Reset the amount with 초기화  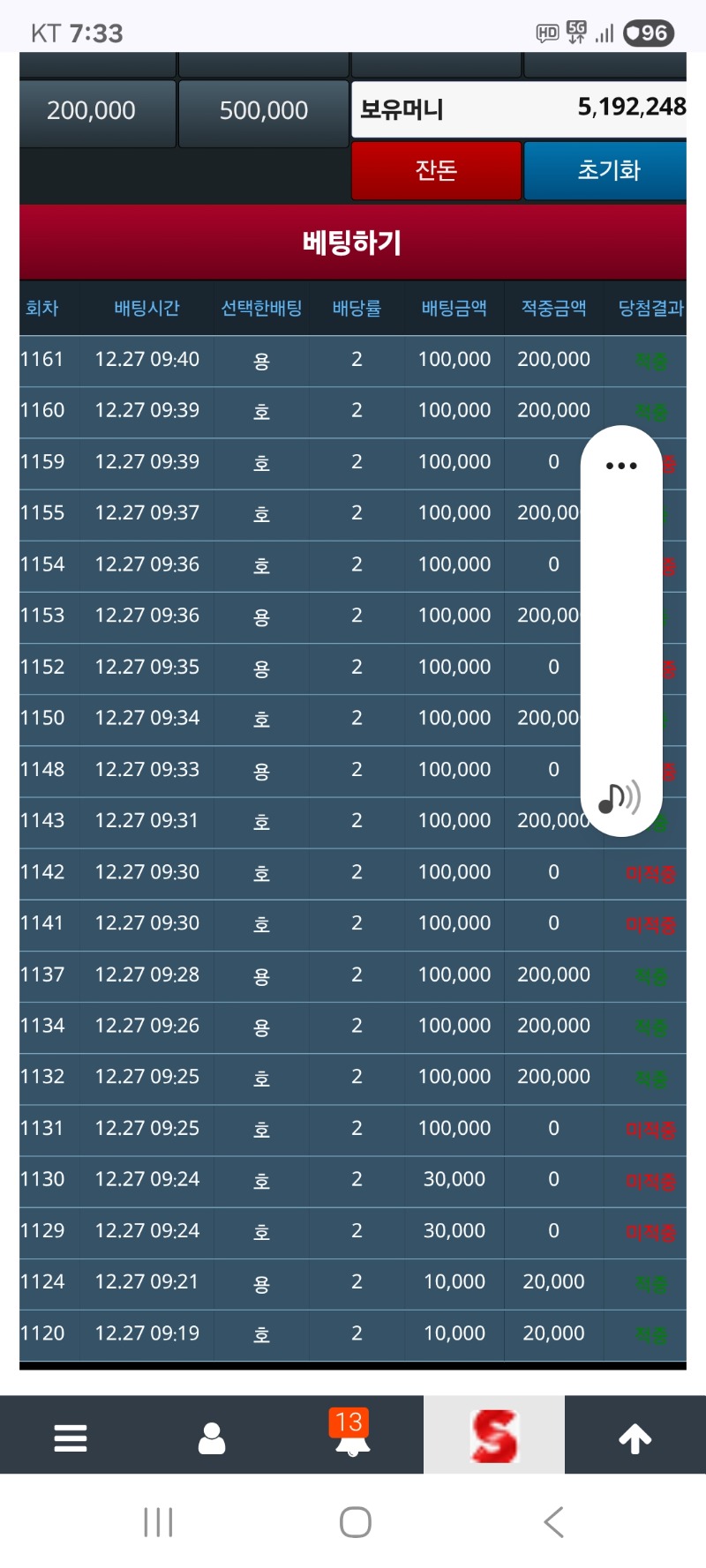click(x=607, y=170)
